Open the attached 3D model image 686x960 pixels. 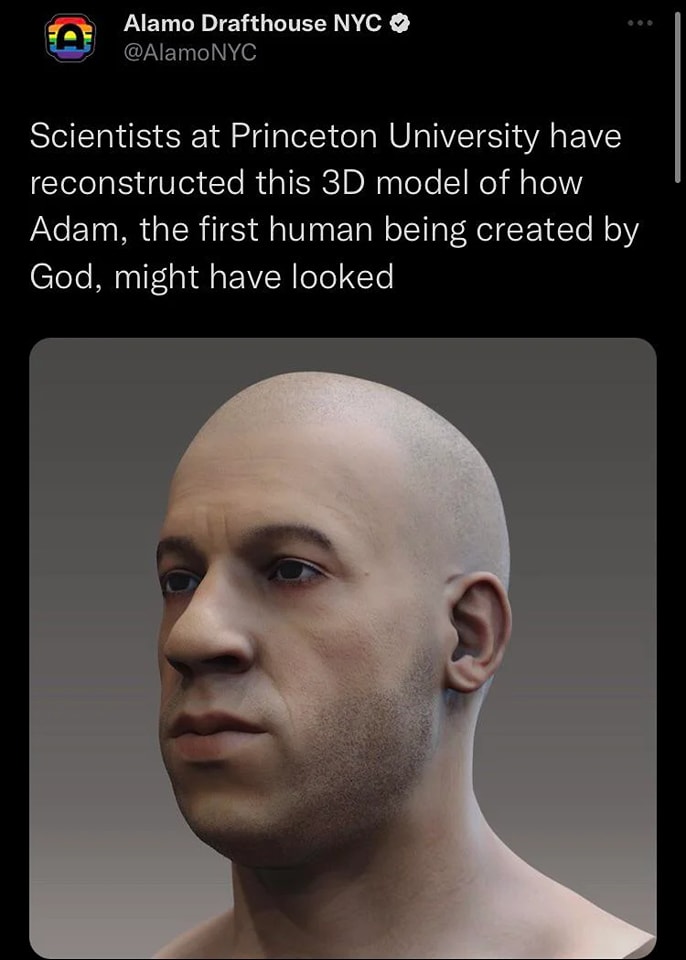click(x=342, y=648)
